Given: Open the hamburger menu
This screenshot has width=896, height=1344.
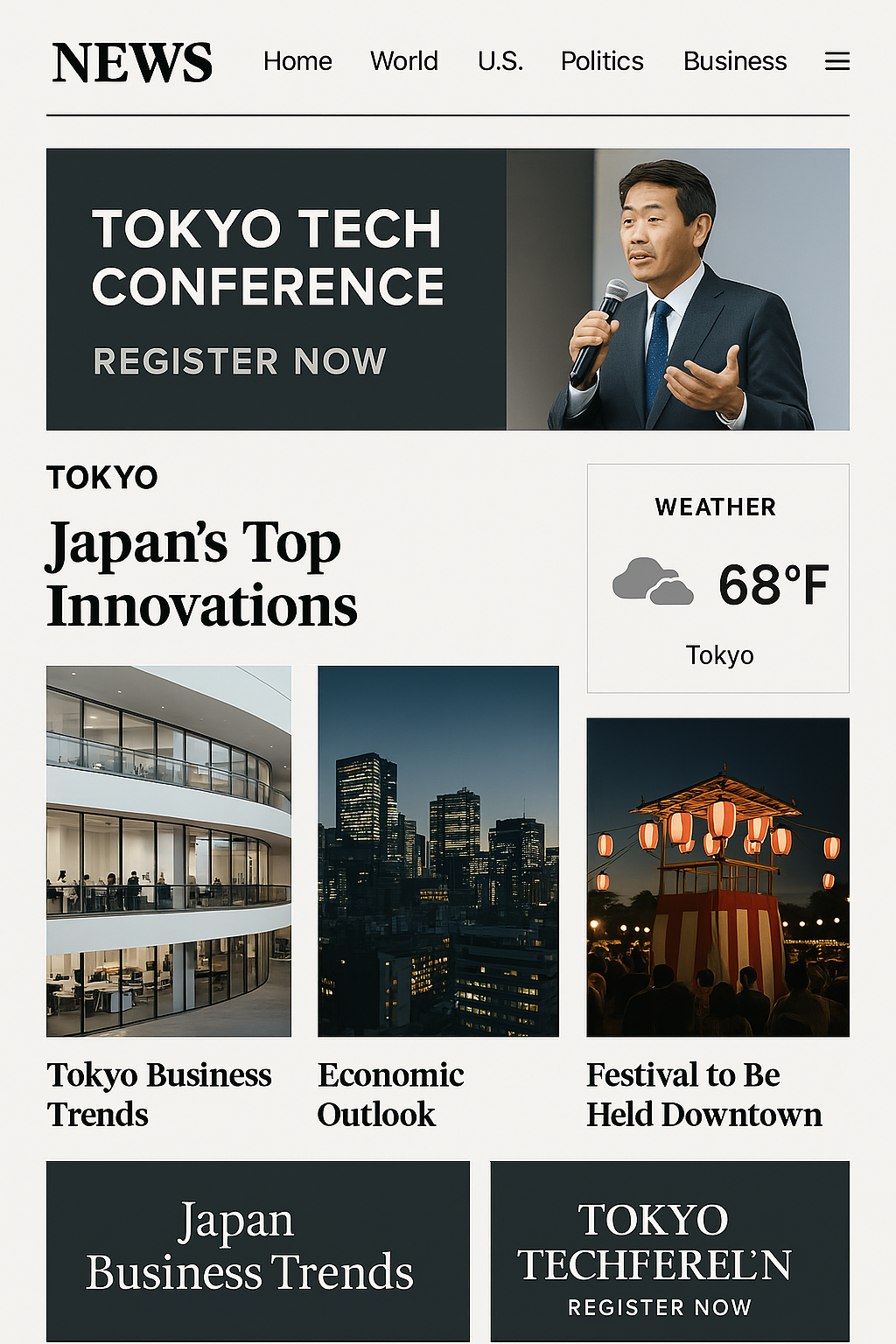Looking at the screenshot, I should click(x=837, y=61).
